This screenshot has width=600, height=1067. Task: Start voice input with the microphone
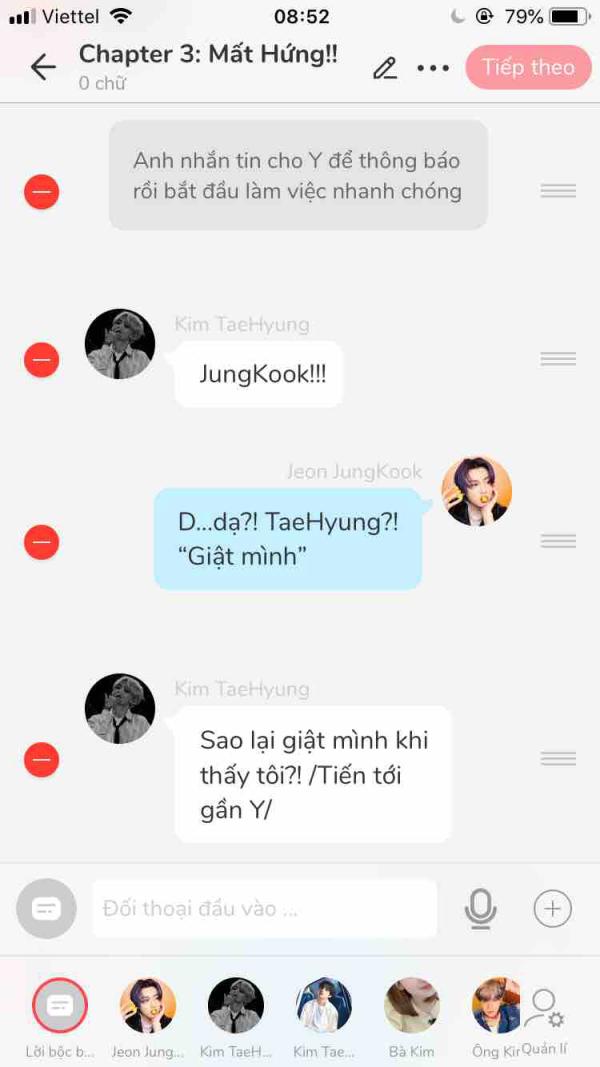coord(481,908)
